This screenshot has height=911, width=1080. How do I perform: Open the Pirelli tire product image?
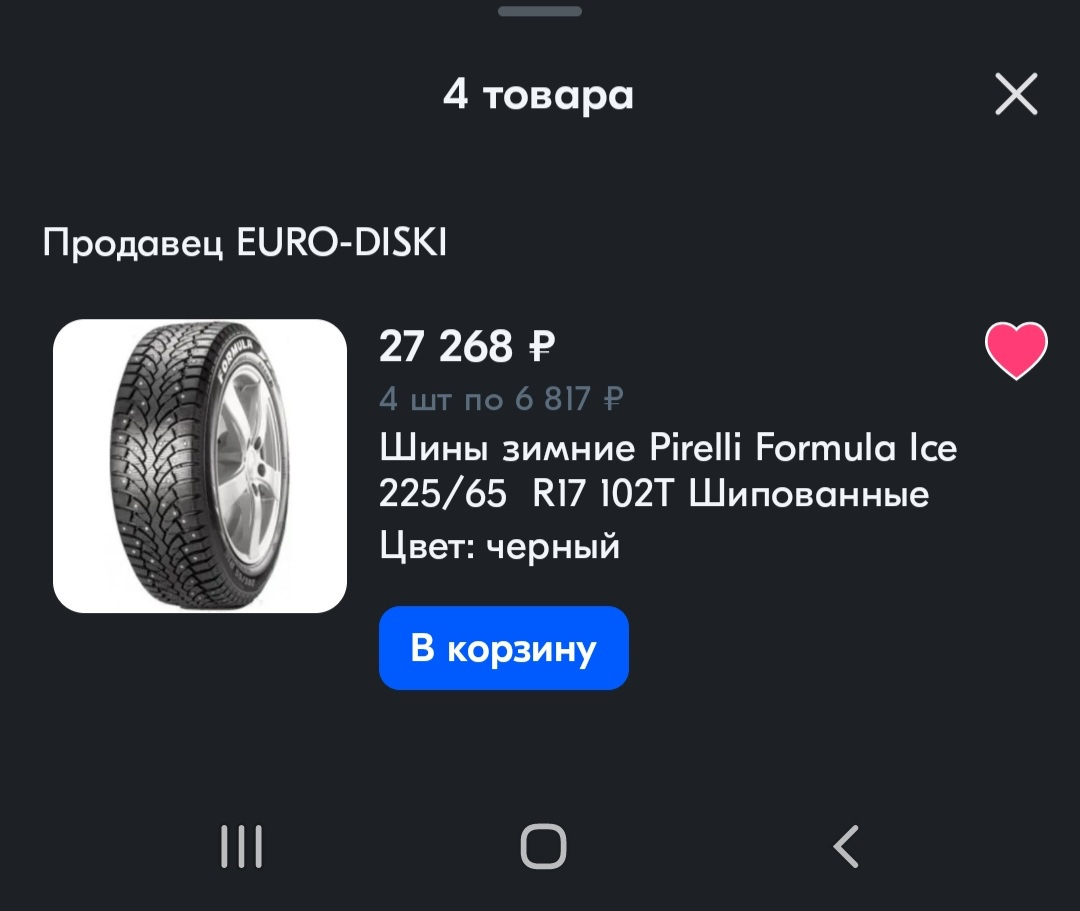click(200, 466)
